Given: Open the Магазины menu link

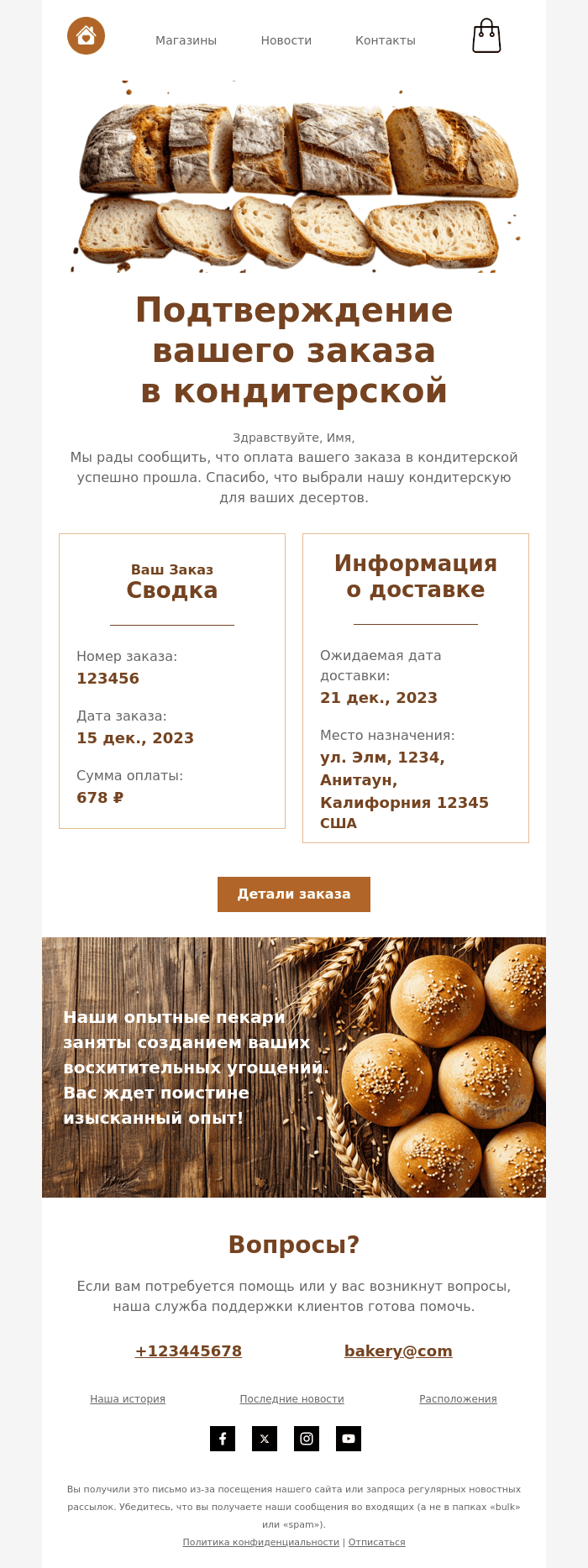Looking at the screenshot, I should point(186,40).
